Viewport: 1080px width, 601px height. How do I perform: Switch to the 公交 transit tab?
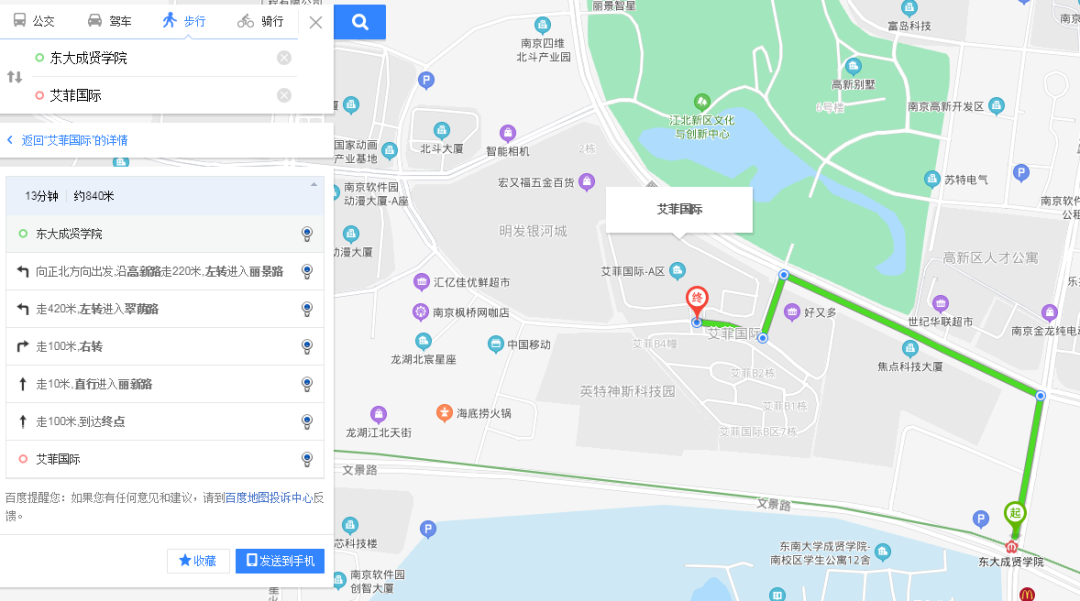(33, 21)
